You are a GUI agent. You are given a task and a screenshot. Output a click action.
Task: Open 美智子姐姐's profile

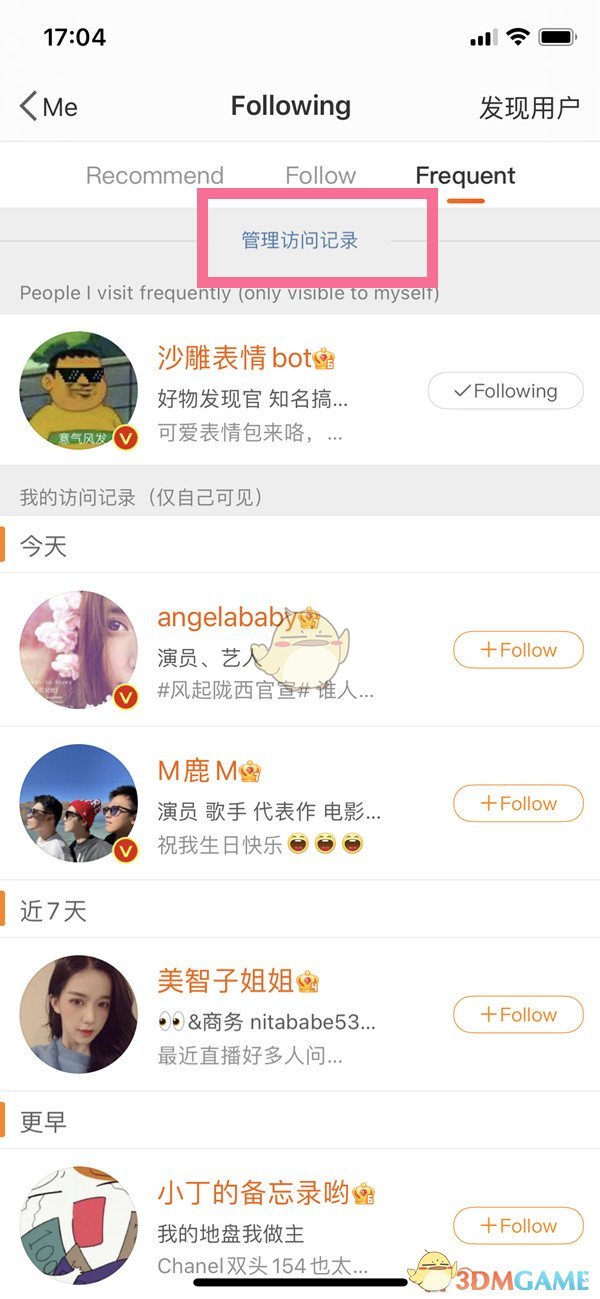(226, 981)
